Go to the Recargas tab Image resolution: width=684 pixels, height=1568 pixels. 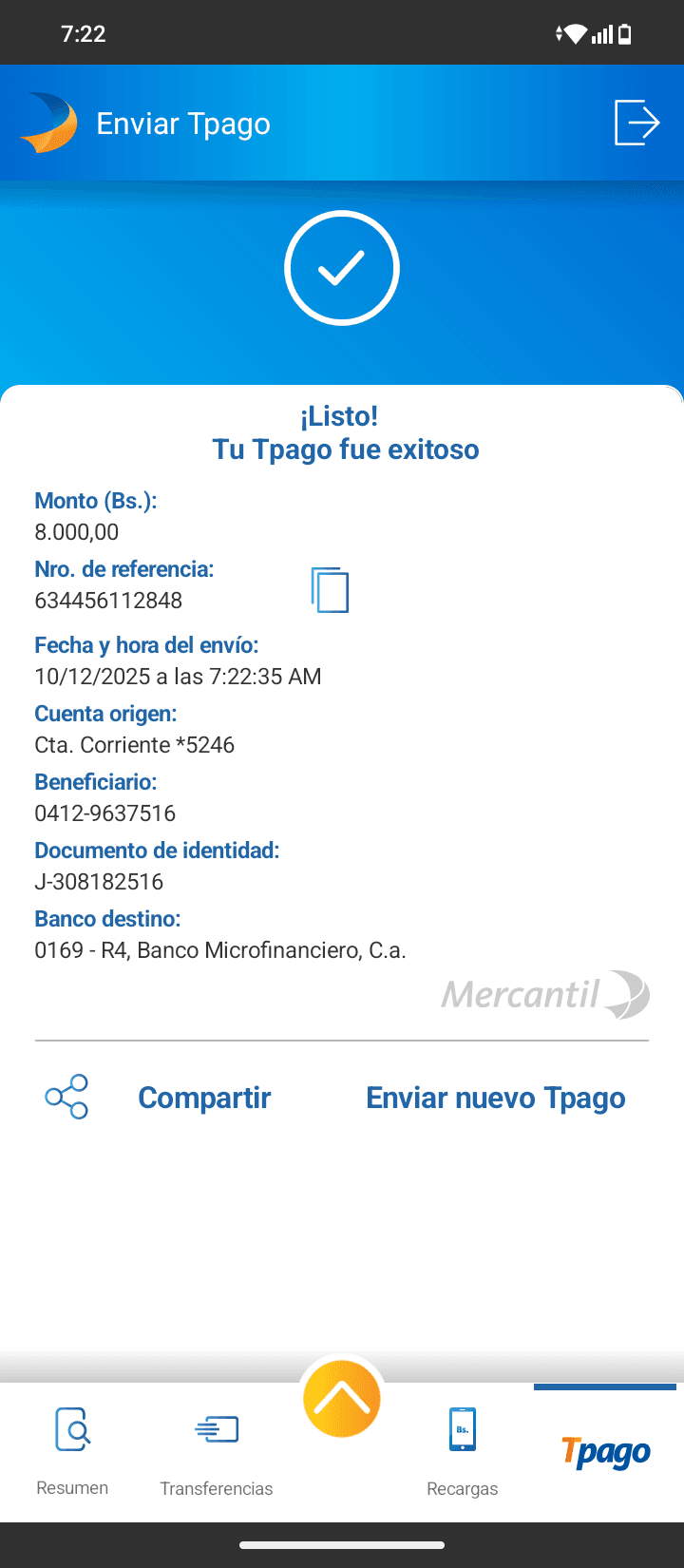coord(463,1450)
